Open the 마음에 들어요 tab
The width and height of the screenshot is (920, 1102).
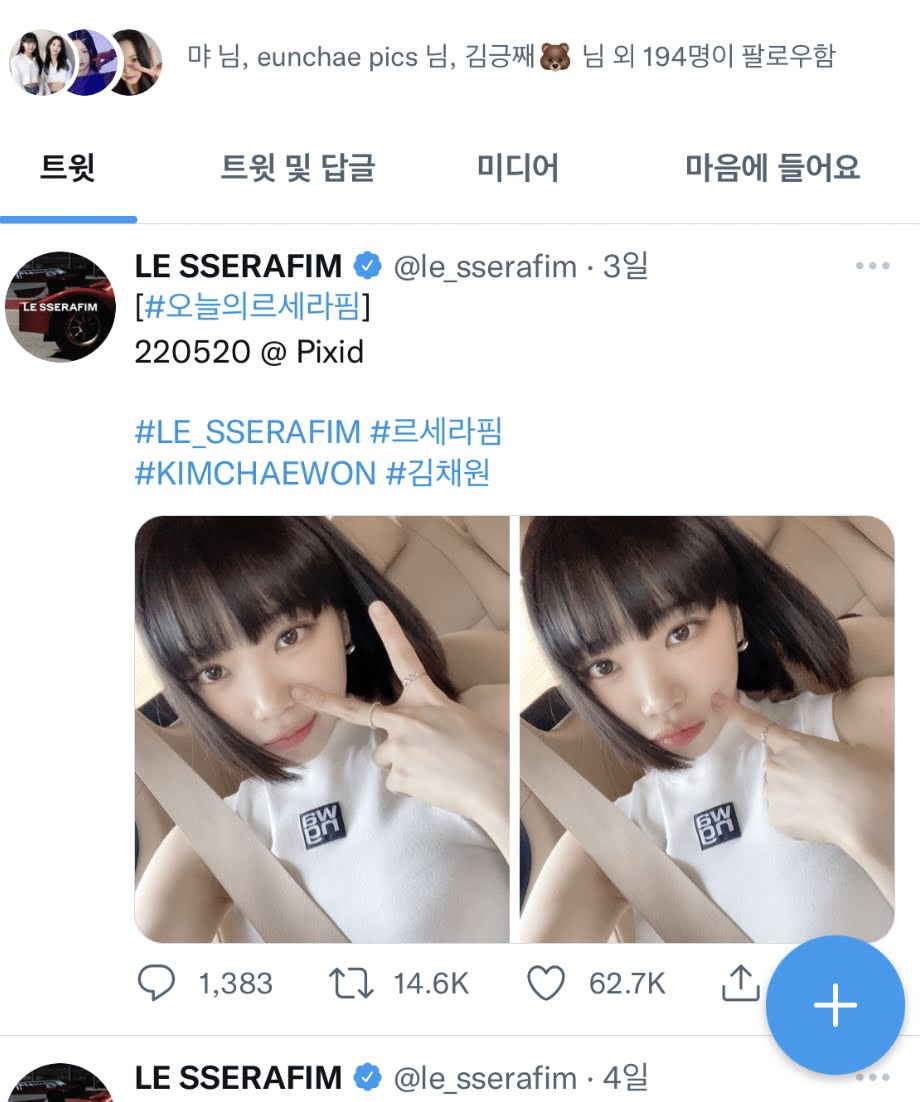[x=772, y=167]
